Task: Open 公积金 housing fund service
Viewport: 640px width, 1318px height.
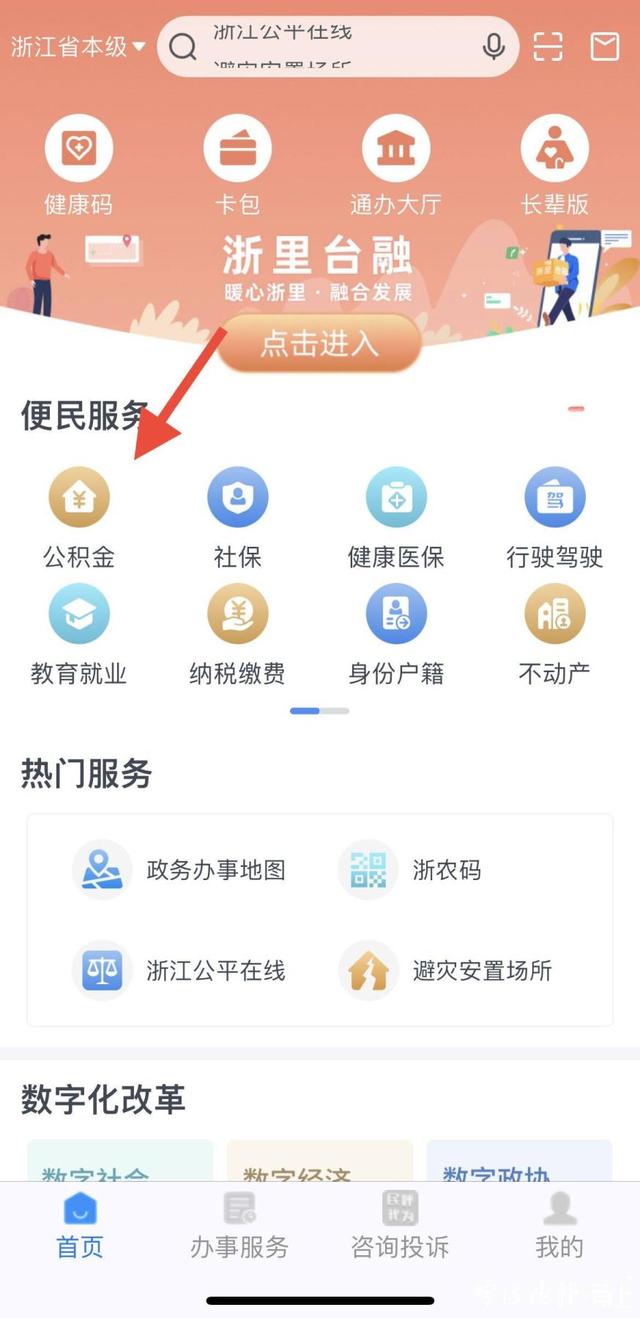Action: tap(79, 515)
